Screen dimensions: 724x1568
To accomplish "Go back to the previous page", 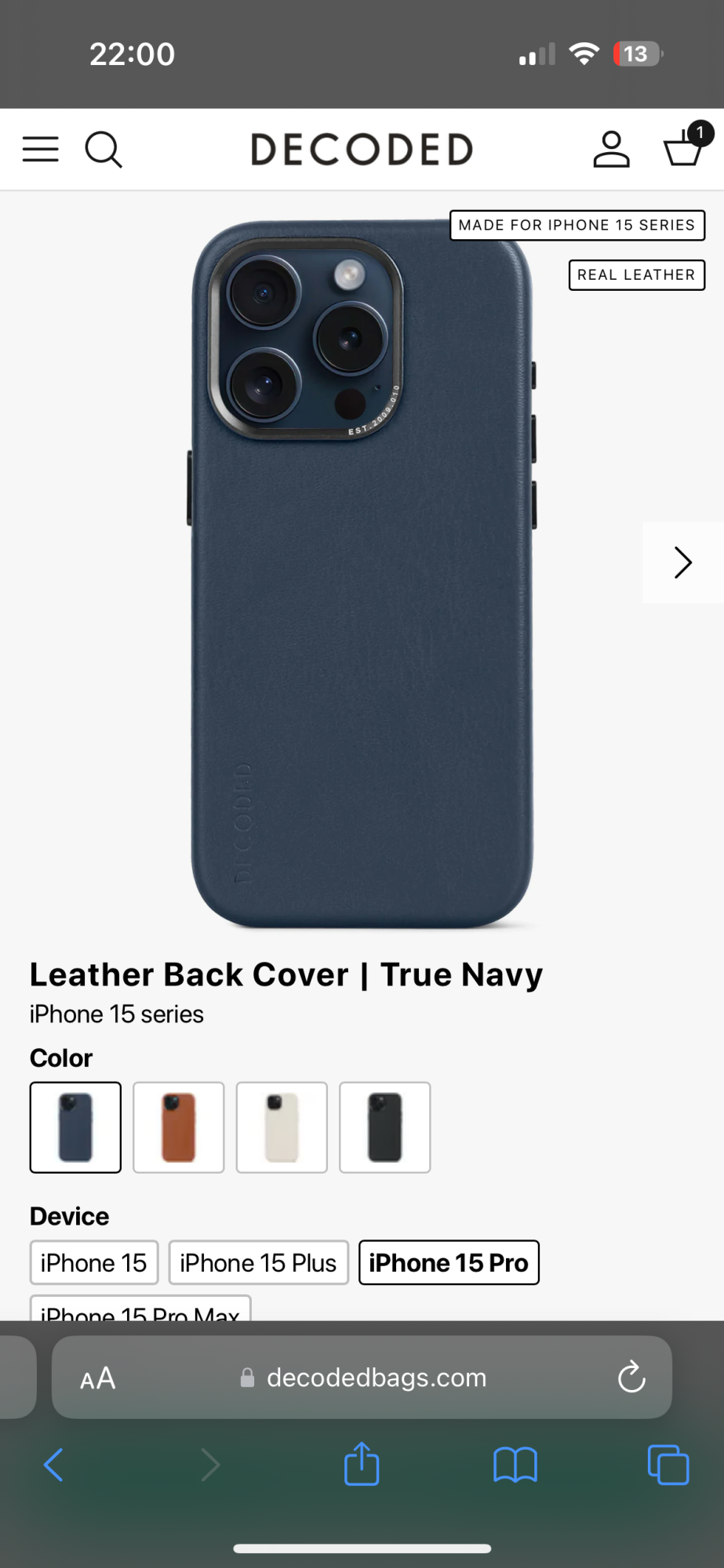I will point(53,1465).
